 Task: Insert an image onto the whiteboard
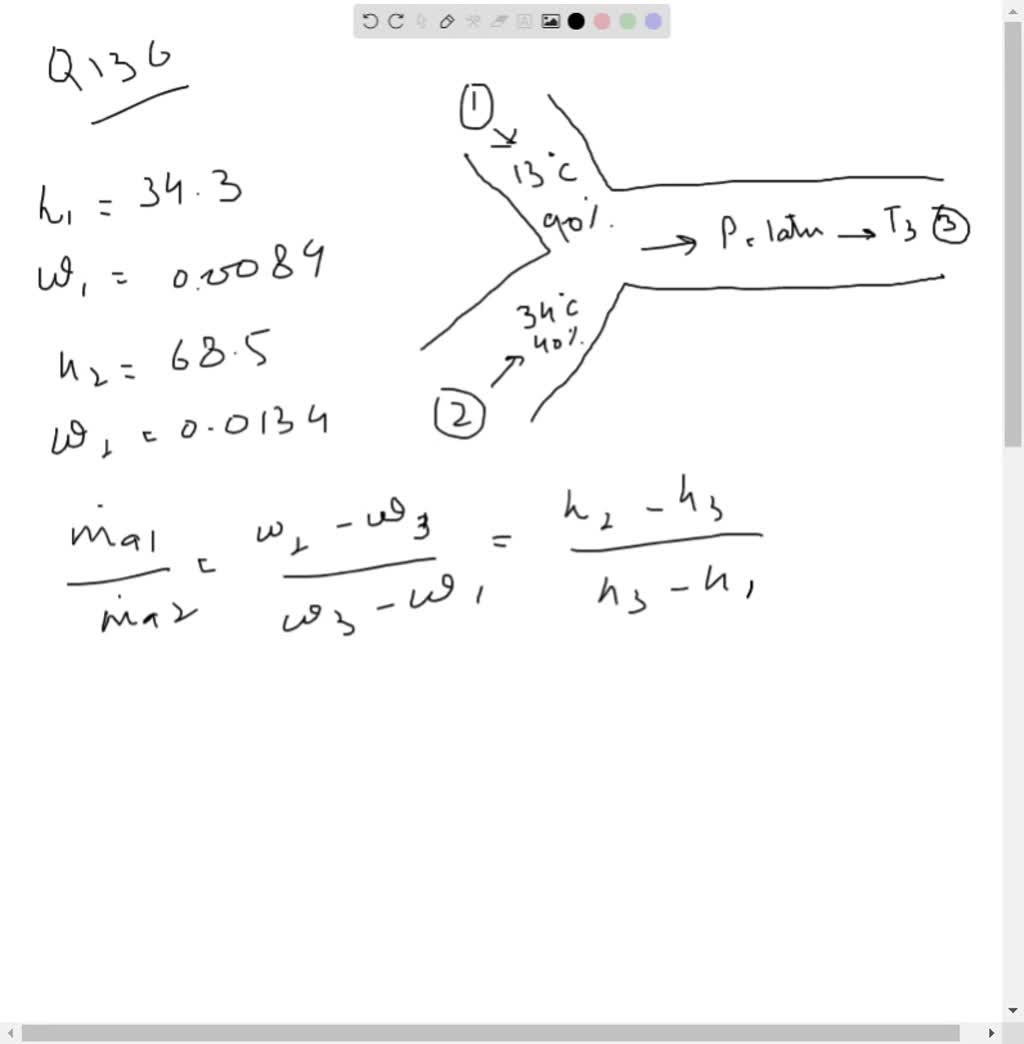tap(550, 21)
